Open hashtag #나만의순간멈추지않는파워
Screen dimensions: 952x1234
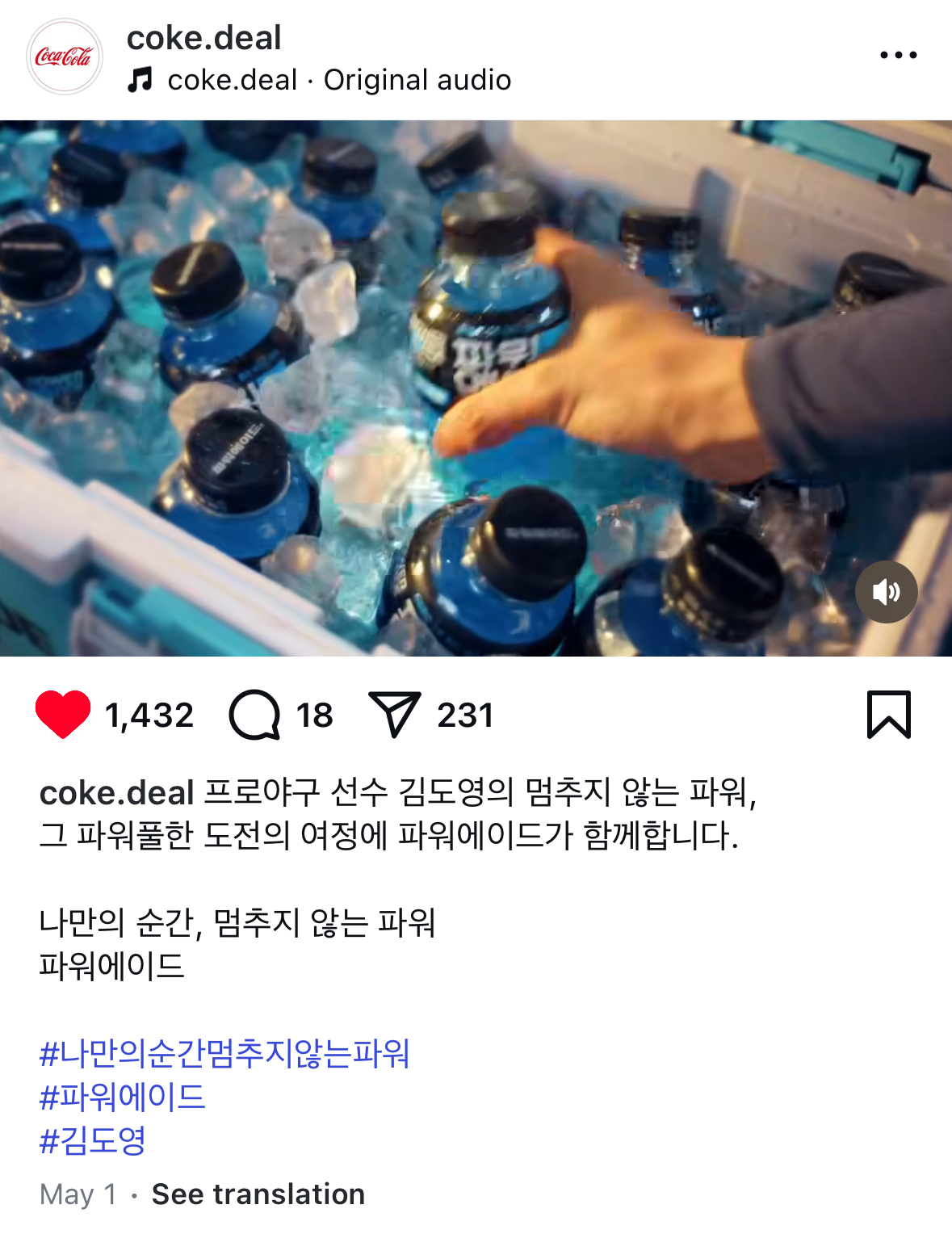[224, 1053]
